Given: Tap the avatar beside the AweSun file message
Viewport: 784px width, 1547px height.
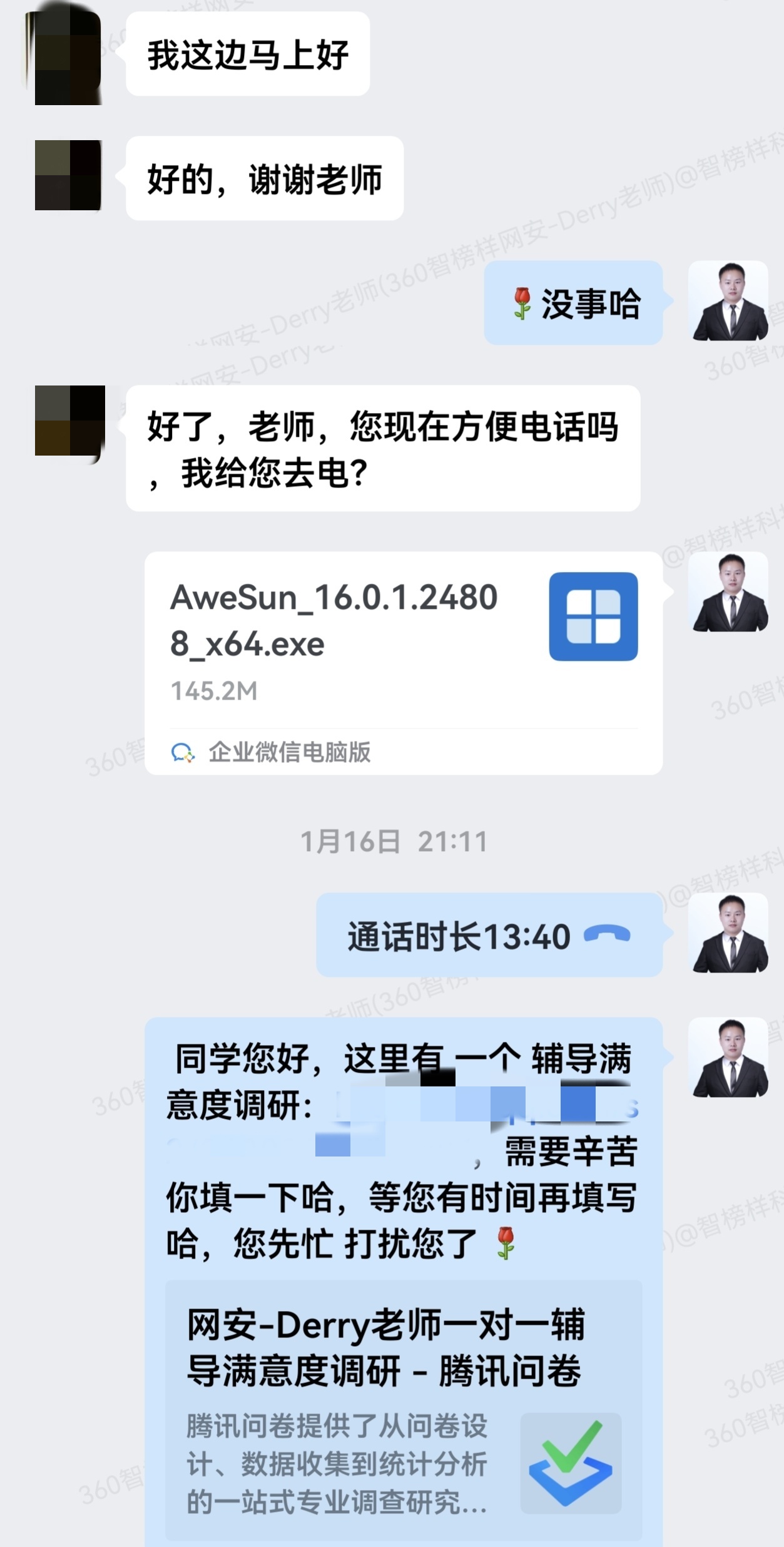Looking at the screenshot, I should point(730,591).
